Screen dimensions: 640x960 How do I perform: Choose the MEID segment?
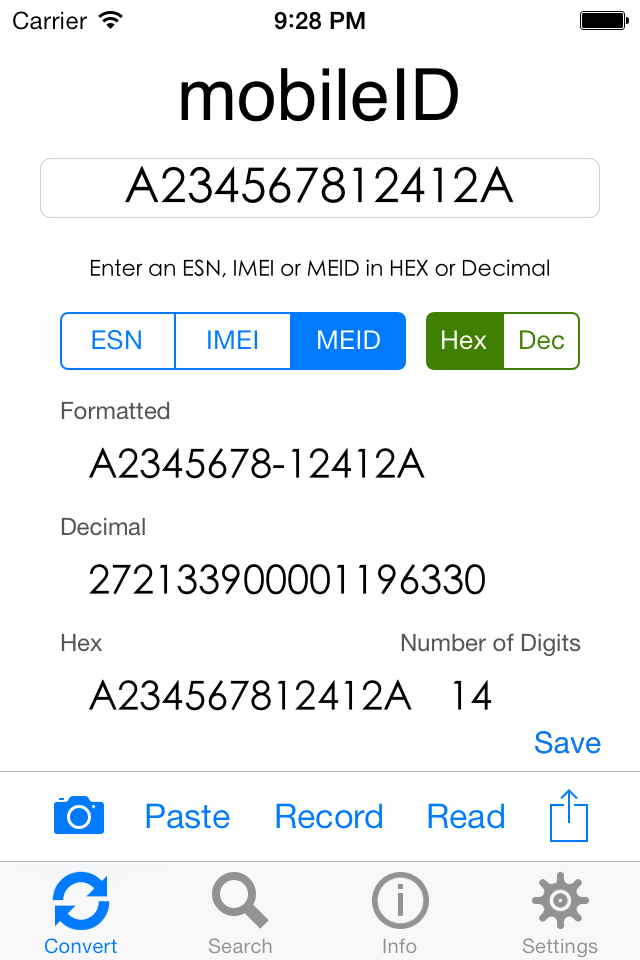tap(348, 341)
